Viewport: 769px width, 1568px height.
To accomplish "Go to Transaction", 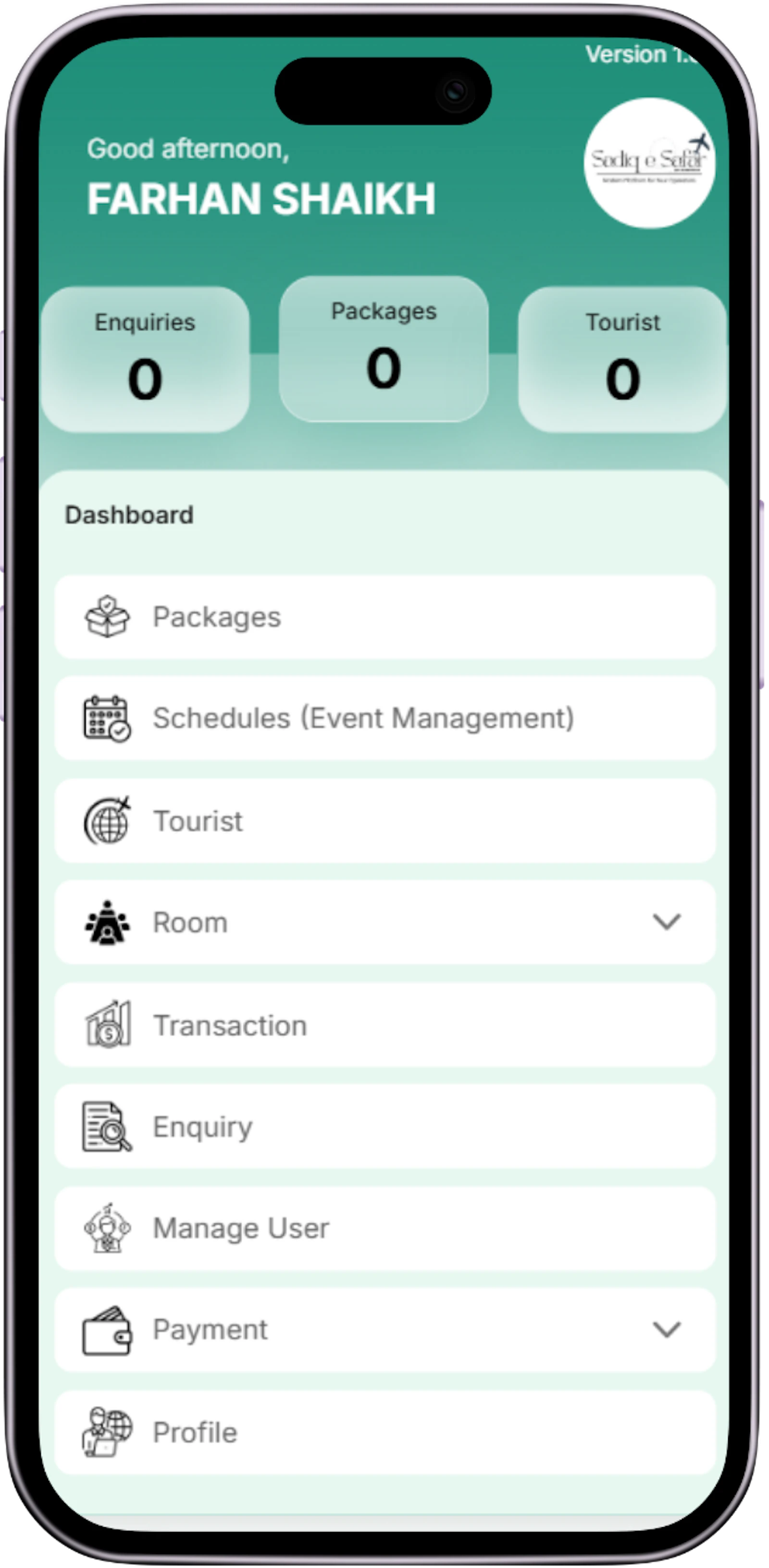I will pyautogui.click(x=385, y=1025).
